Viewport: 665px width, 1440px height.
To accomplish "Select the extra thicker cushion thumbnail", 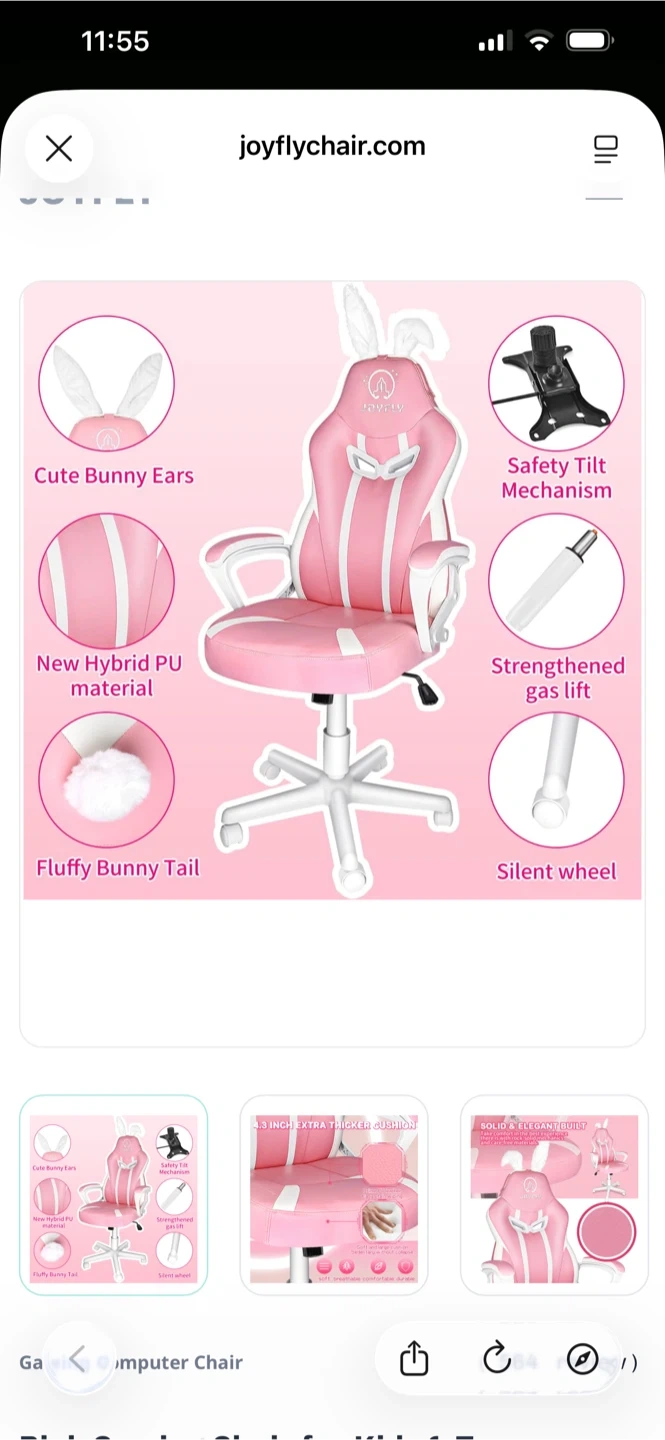I will coord(334,1195).
